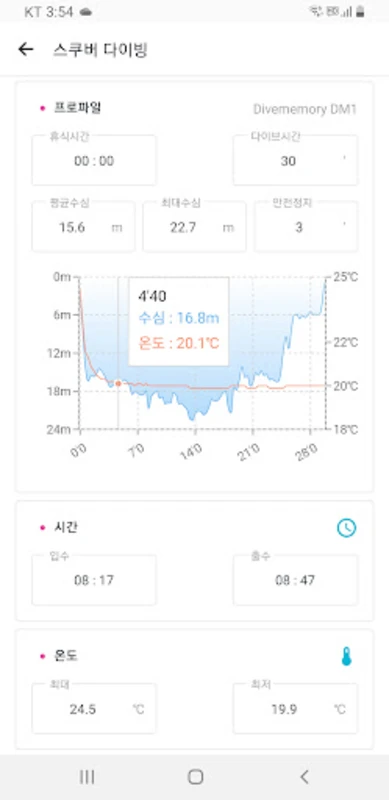Go back using the top-left arrow

(26, 49)
